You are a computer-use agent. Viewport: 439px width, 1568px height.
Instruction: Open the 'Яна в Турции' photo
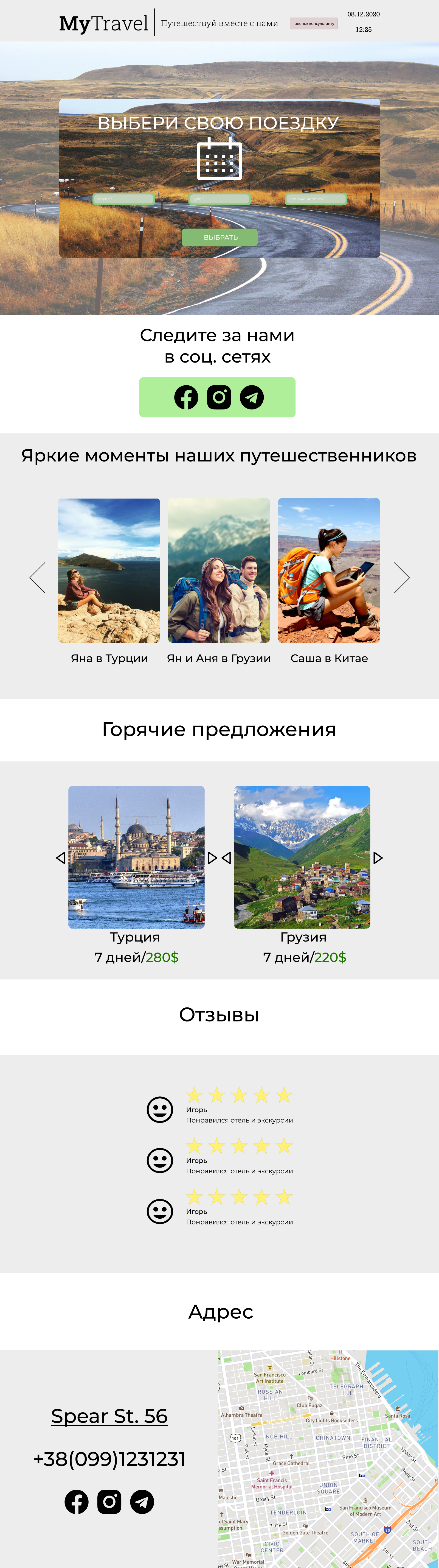point(109,570)
